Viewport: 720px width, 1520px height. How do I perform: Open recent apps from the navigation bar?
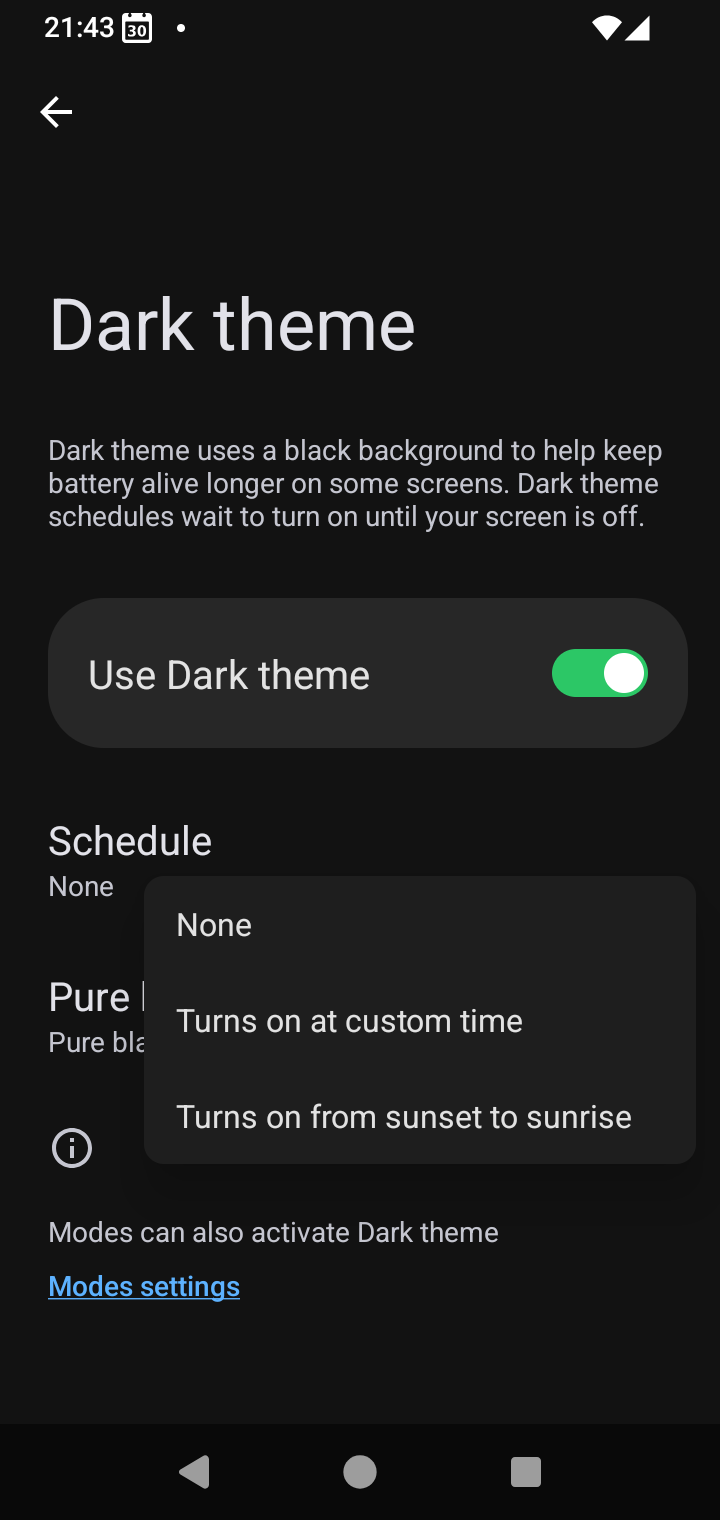click(x=526, y=1472)
